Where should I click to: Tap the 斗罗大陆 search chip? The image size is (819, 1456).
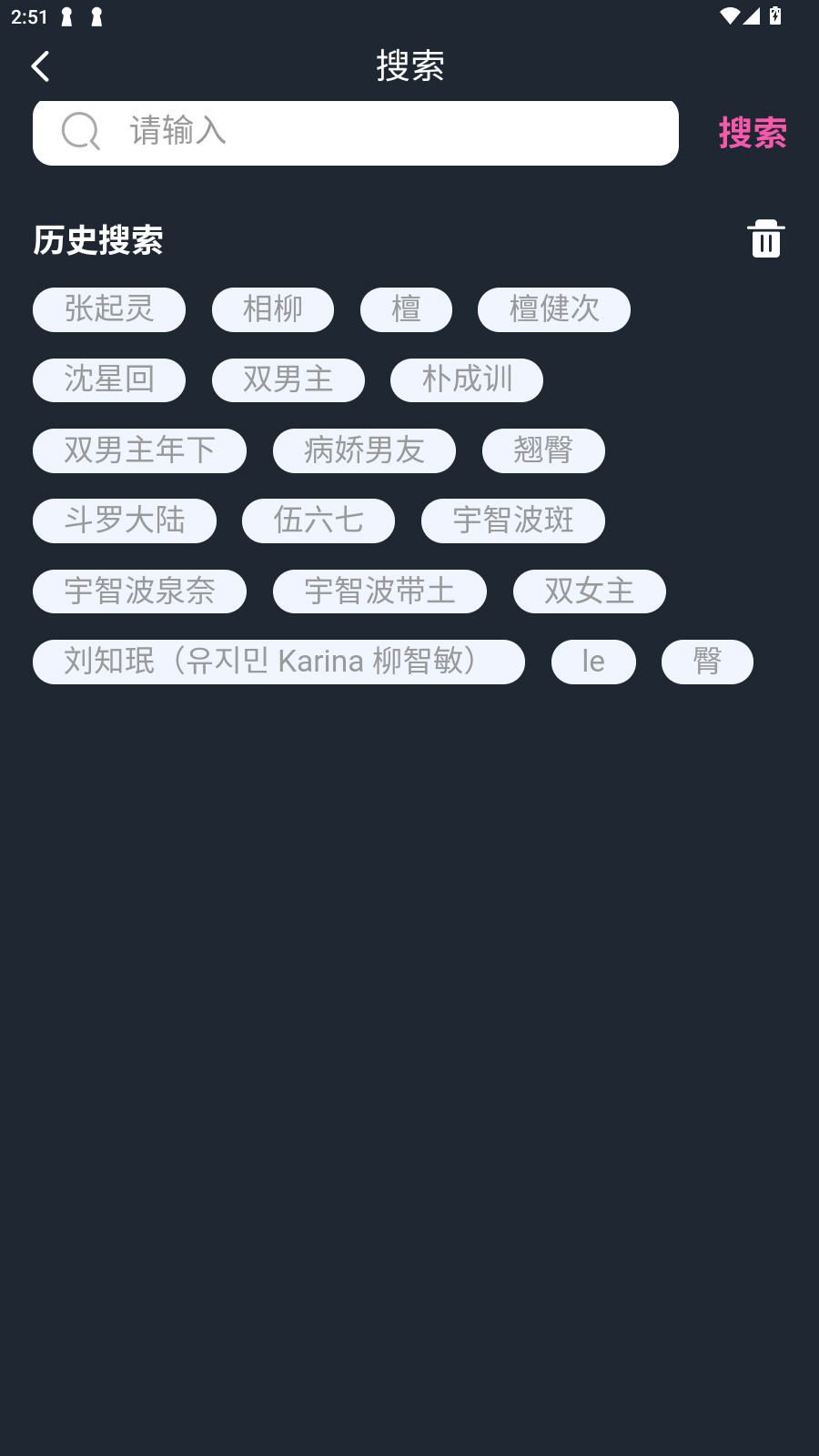[124, 521]
